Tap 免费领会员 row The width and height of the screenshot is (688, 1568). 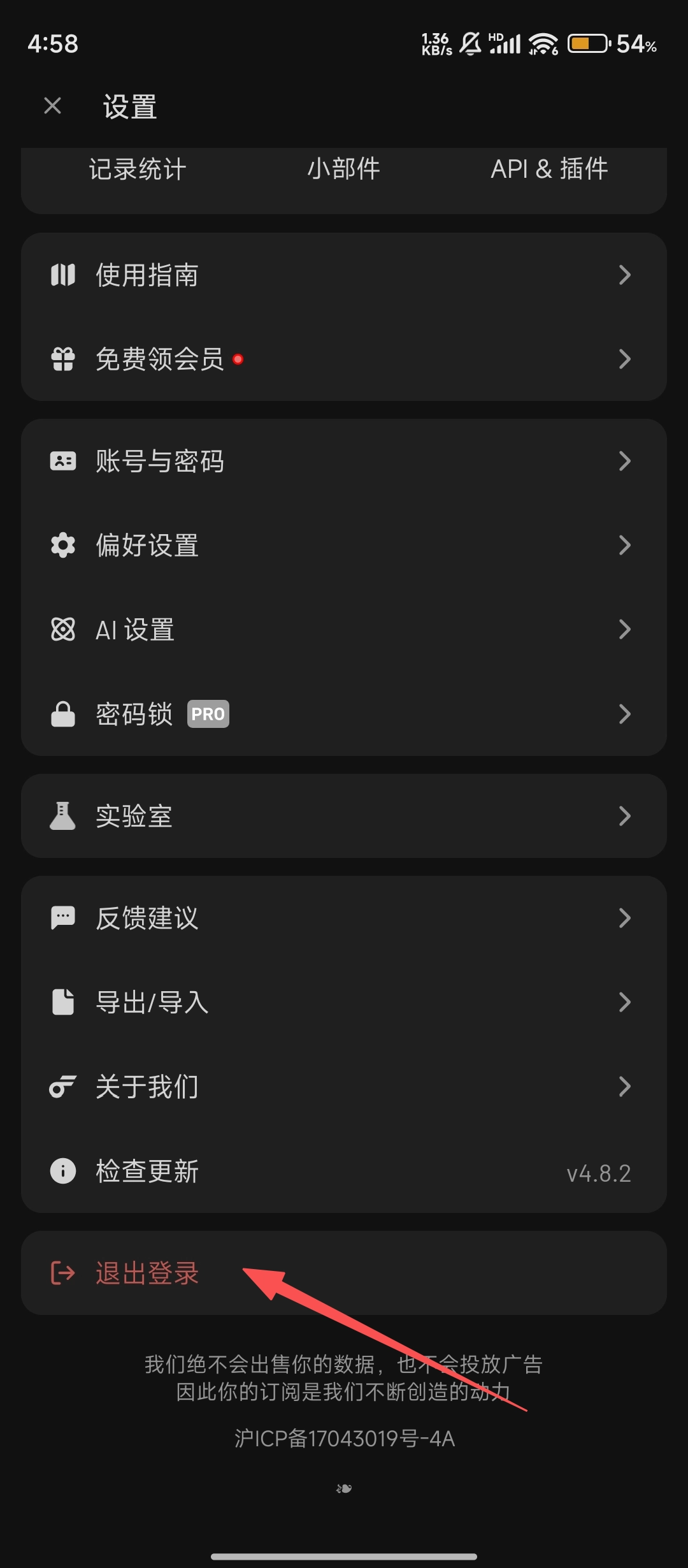coord(344,359)
